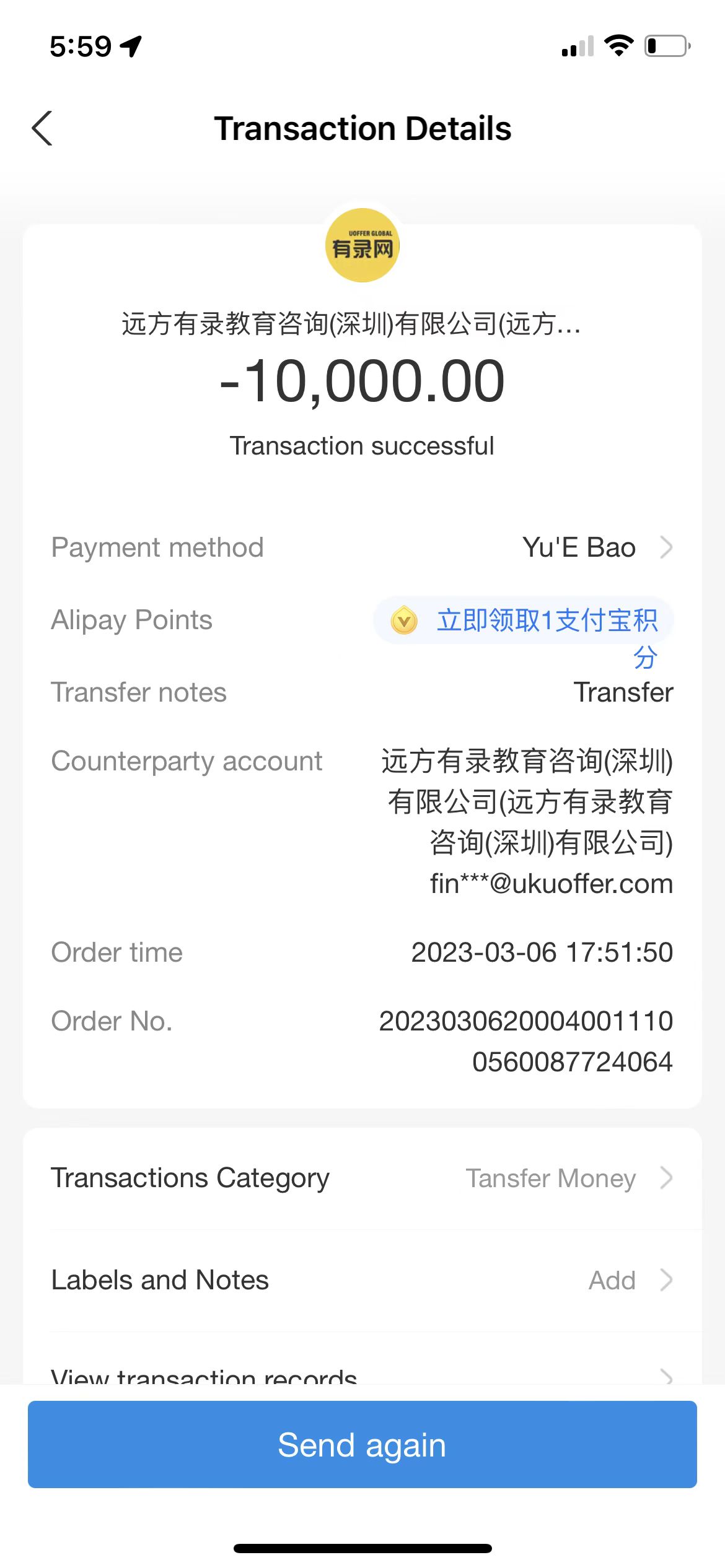
Task: Tap the Send again button
Action: (x=362, y=1444)
